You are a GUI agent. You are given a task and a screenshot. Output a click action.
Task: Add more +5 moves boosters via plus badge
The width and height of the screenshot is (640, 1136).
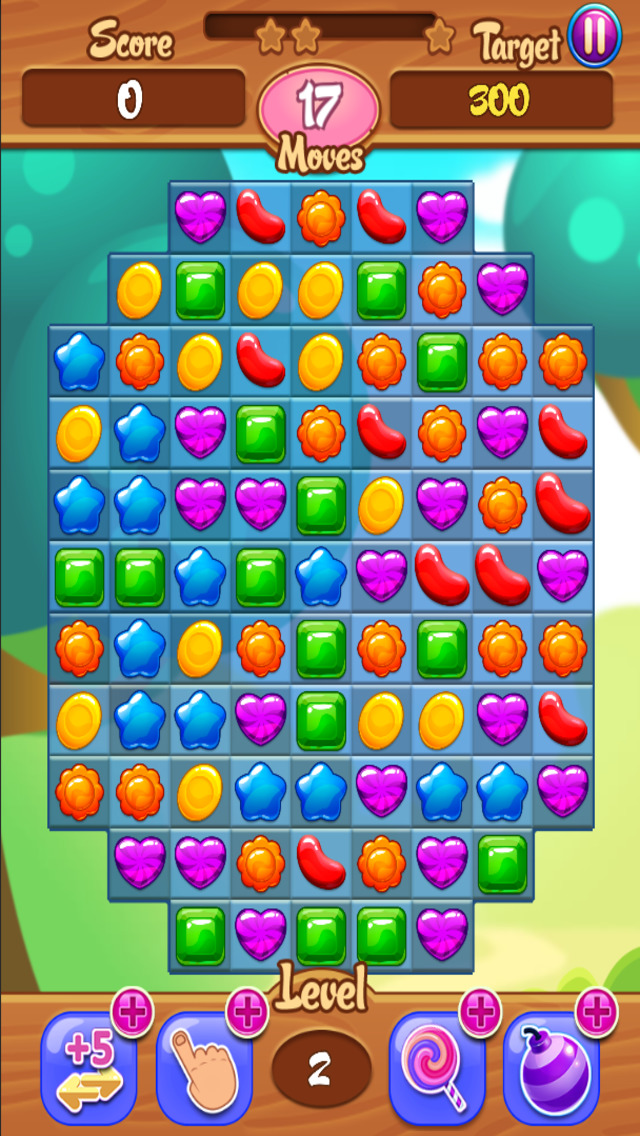[x=132, y=1011]
